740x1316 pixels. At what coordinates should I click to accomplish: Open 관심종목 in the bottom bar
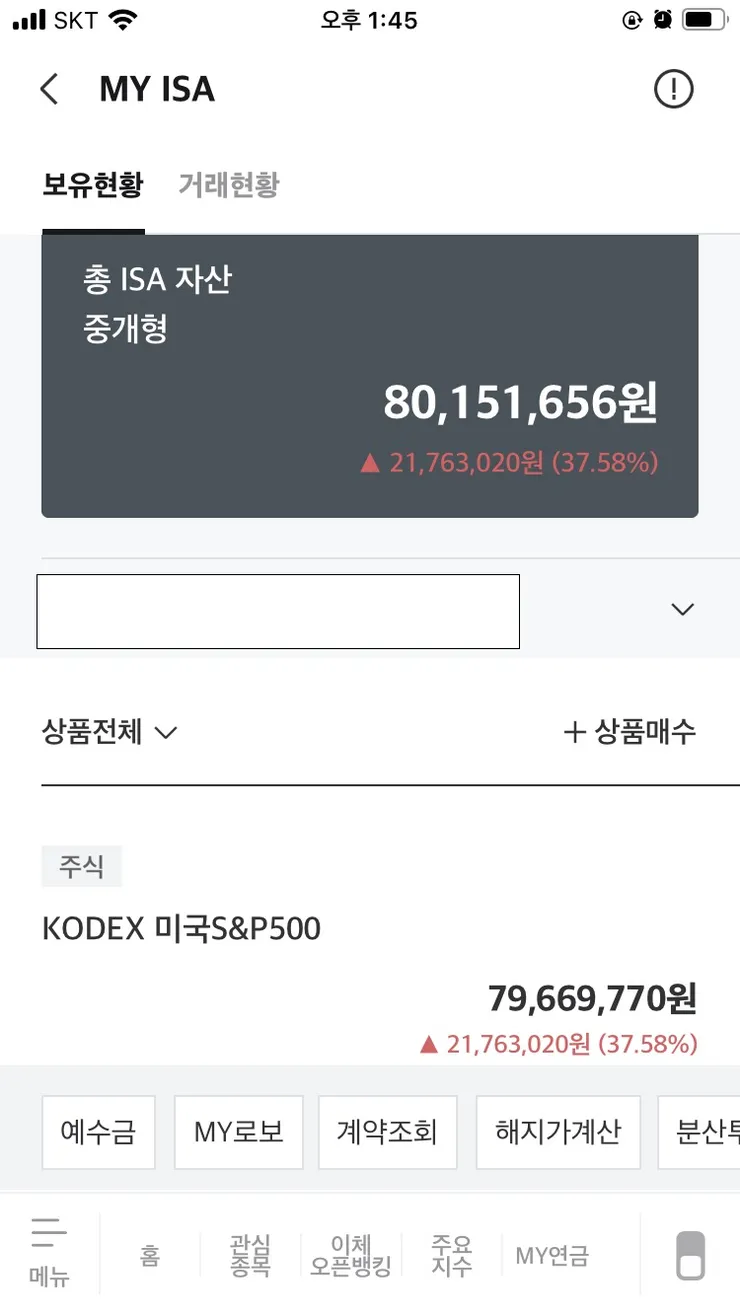coord(250,1256)
